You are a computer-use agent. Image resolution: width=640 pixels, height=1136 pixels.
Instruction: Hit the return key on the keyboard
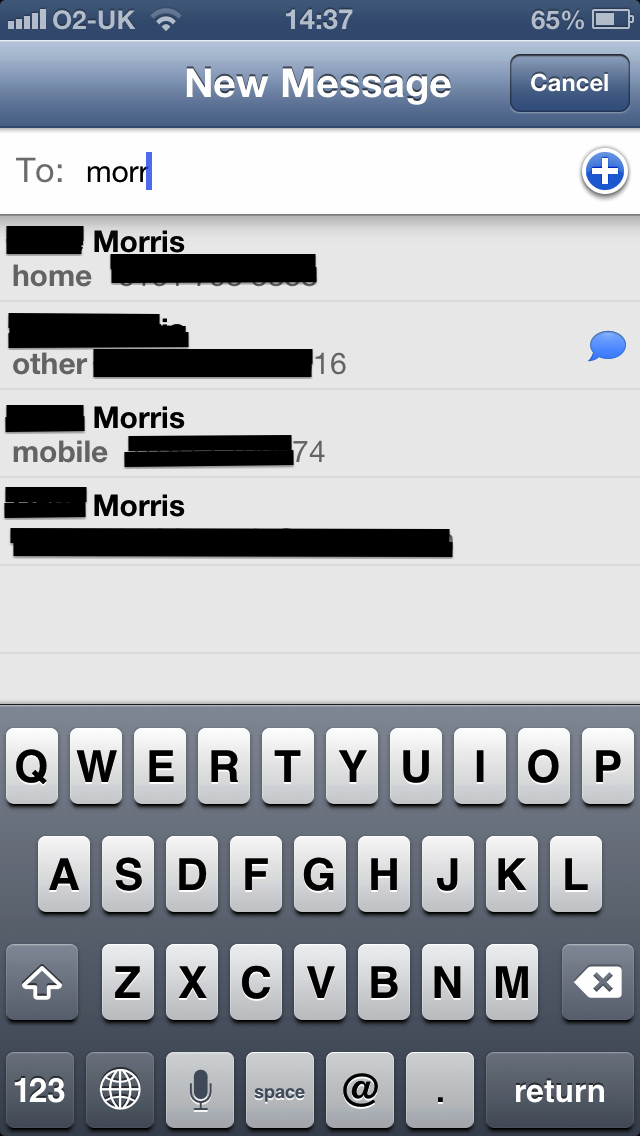click(560, 1091)
